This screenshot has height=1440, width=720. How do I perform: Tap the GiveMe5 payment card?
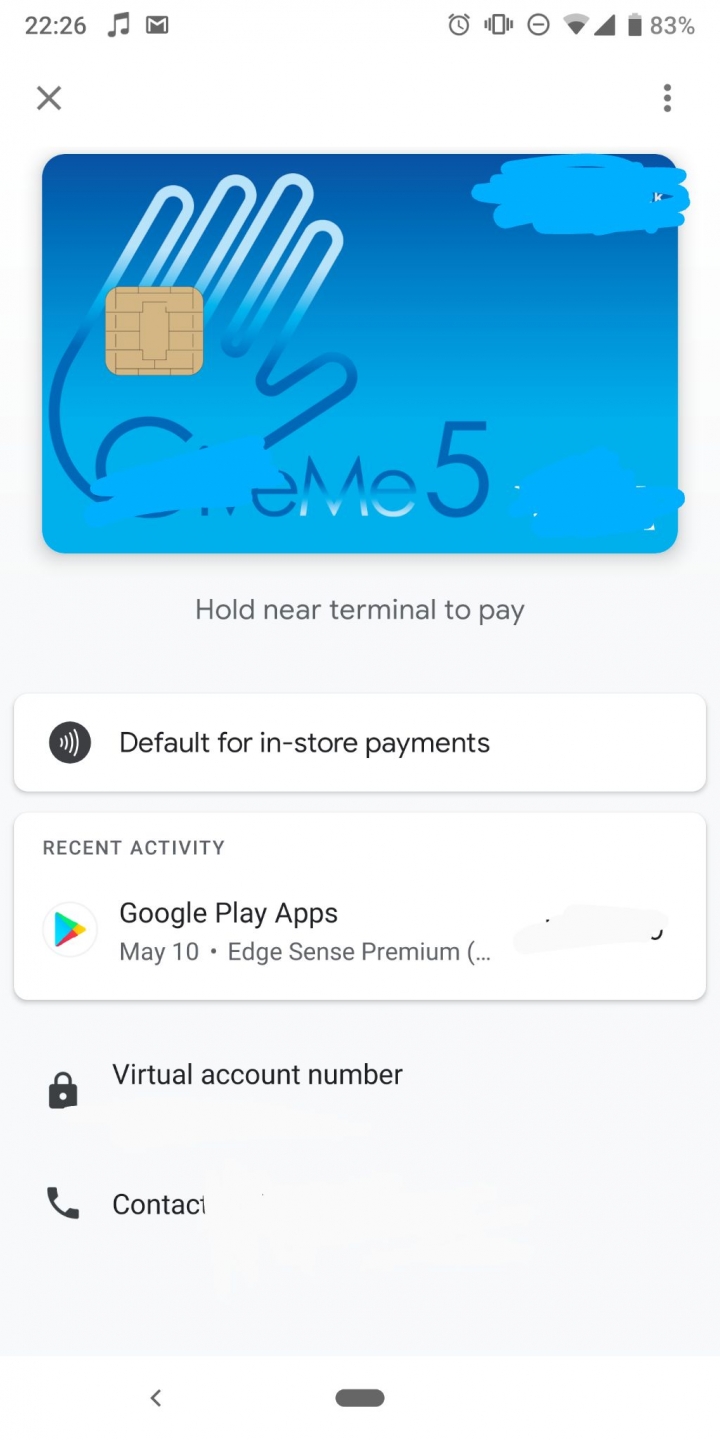coord(360,353)
